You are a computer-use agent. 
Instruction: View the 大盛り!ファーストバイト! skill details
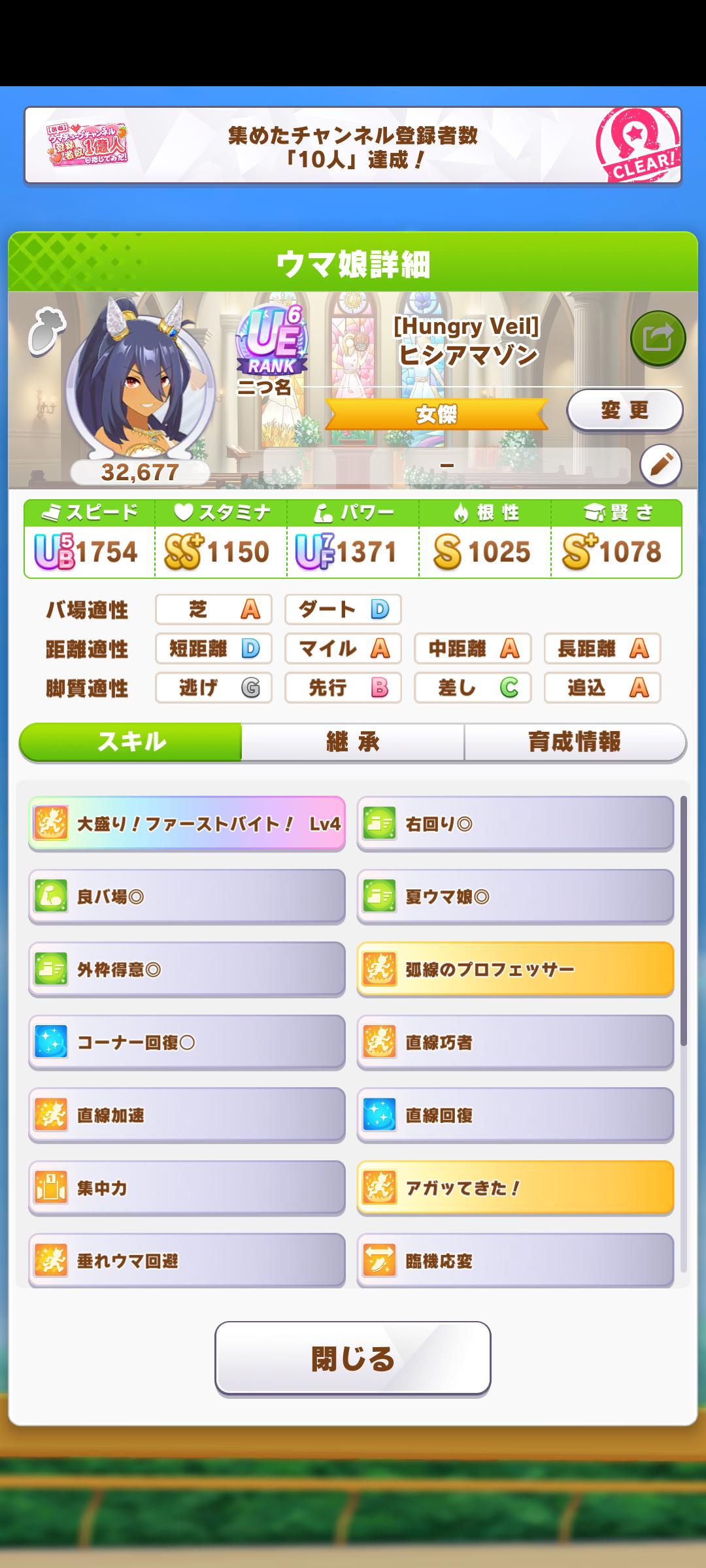(187, 823)
